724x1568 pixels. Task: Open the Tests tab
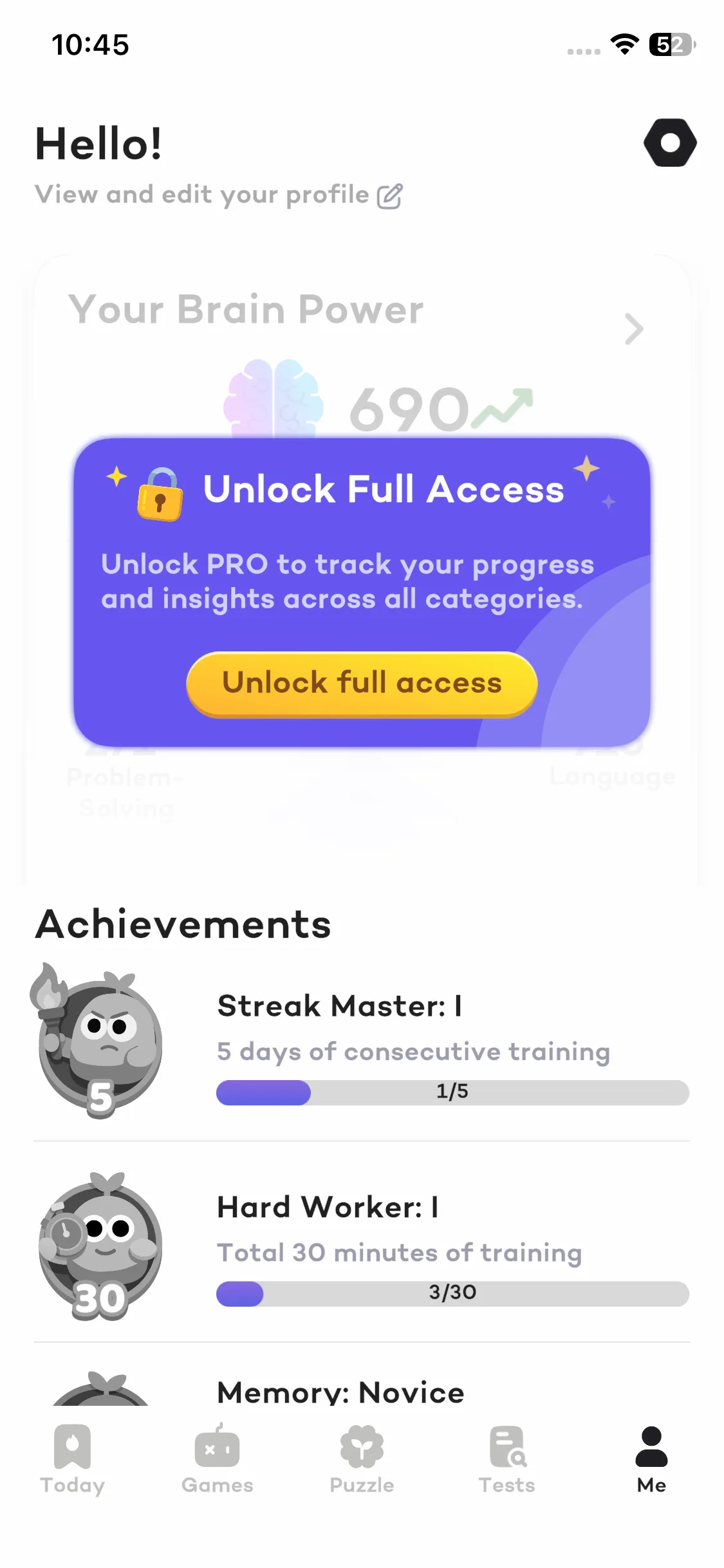click(x=506, y=1460)
